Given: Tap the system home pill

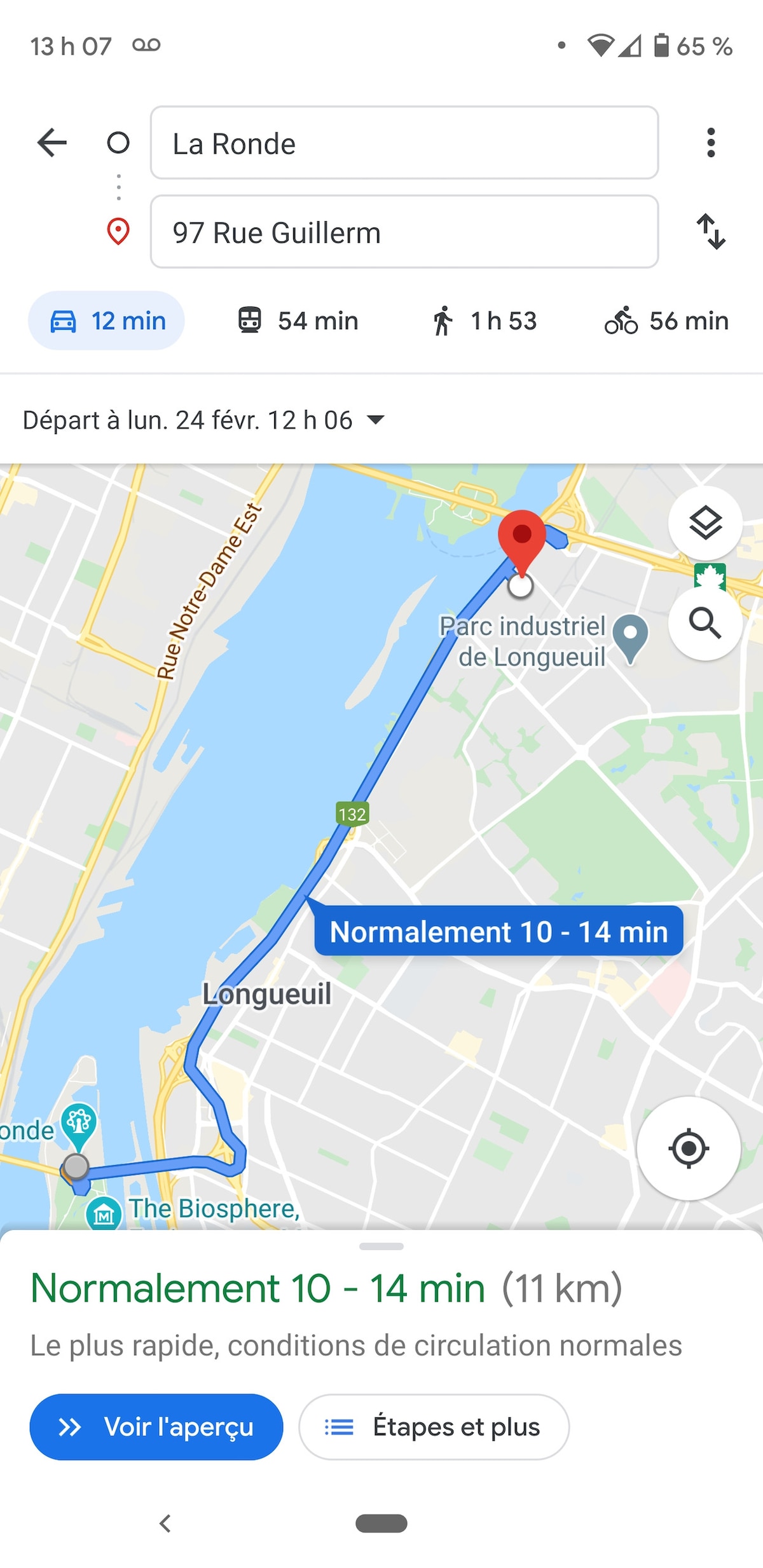Looking at the screenshot, I should coord(381,1524).
